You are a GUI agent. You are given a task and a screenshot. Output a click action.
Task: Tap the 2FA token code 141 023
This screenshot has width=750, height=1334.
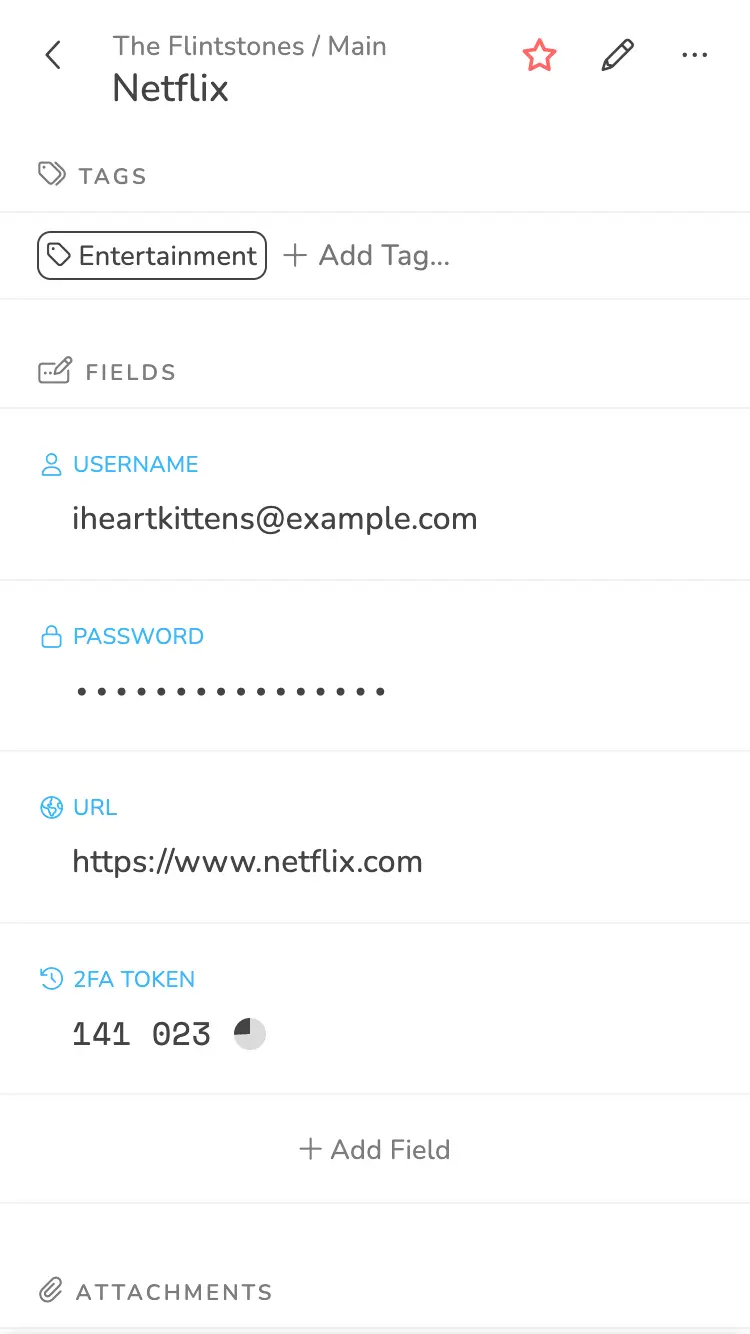(142, 1034)
